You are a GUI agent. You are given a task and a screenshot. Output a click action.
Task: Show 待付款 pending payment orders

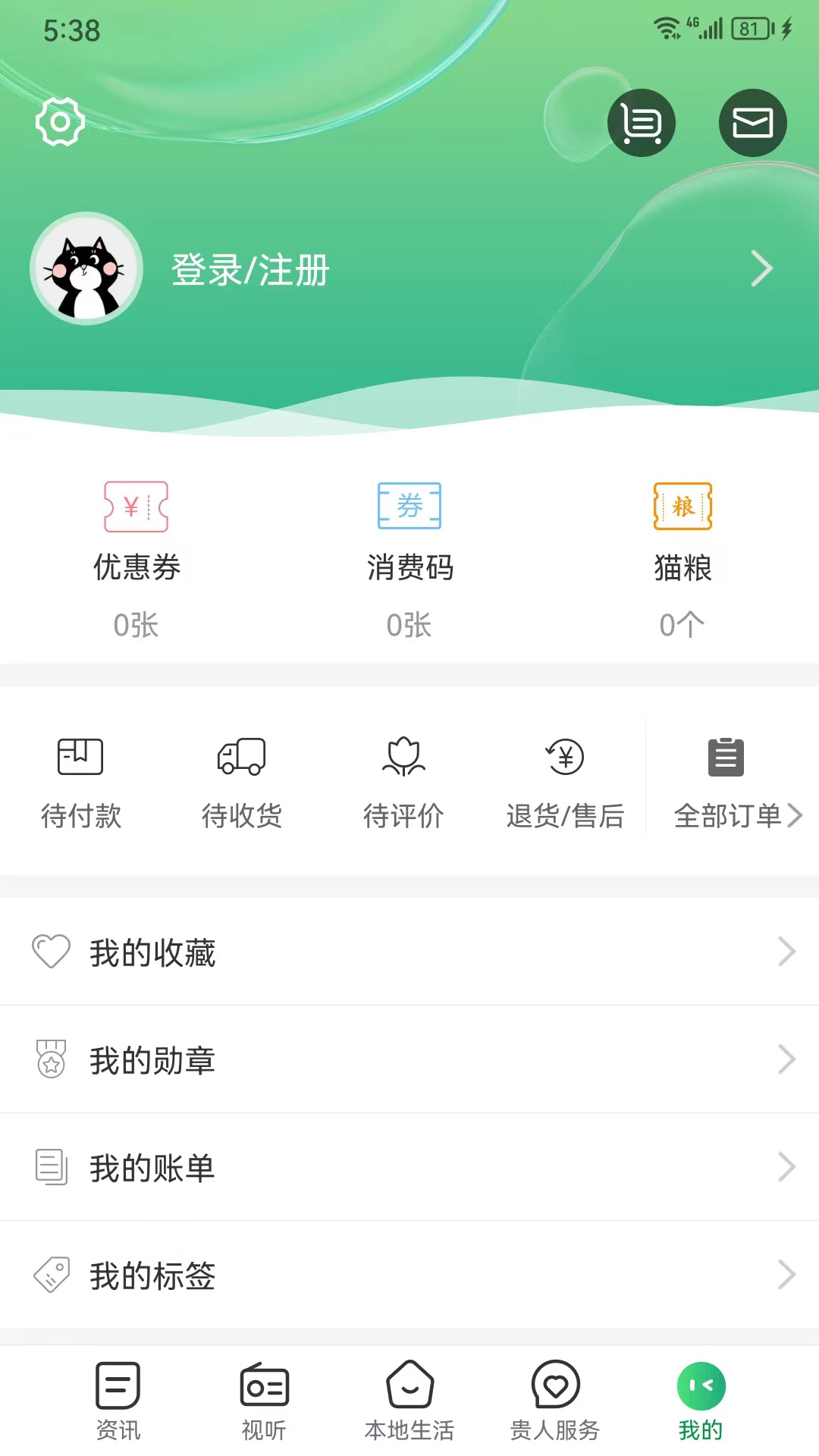coord(81,781)
